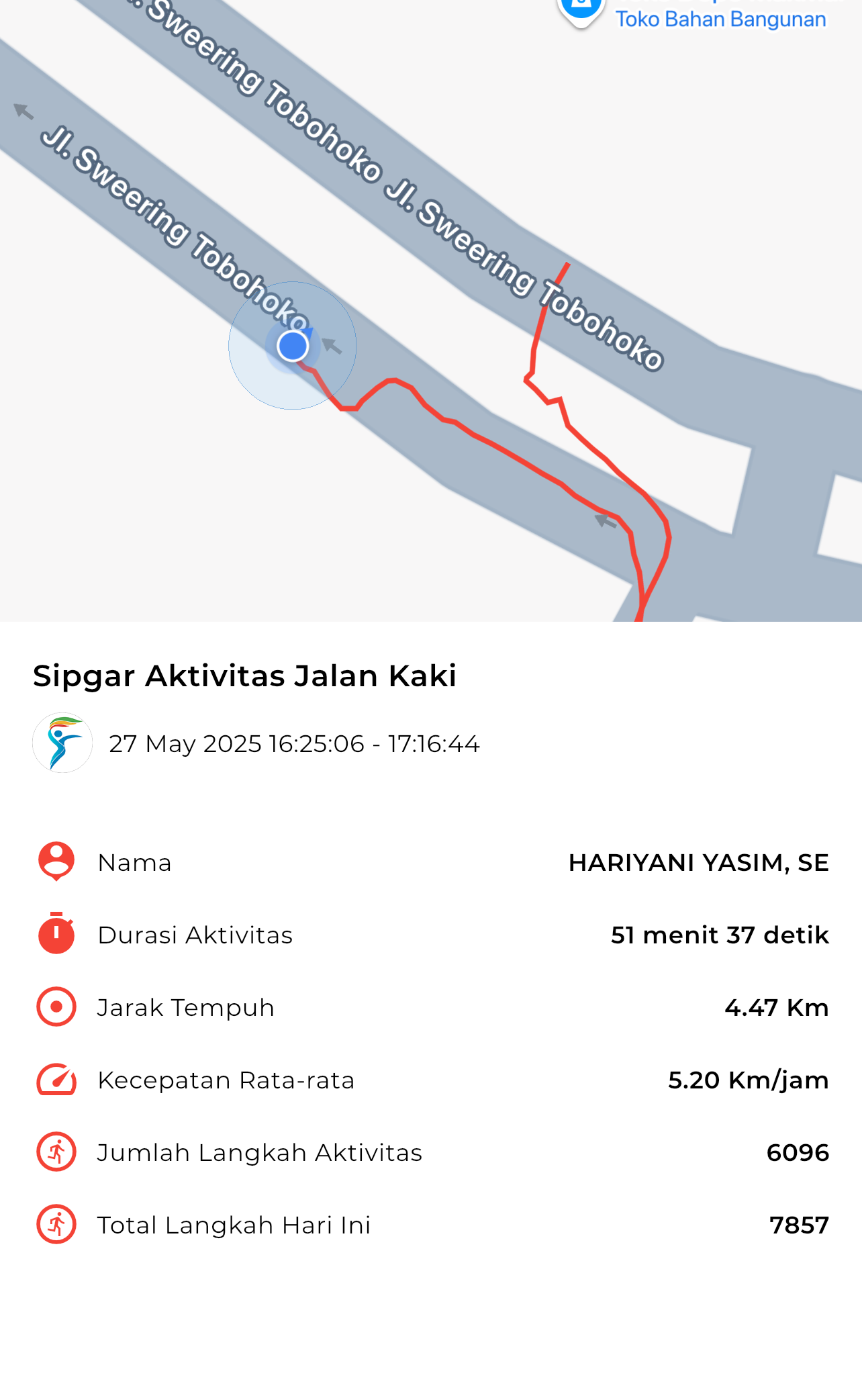Click the runner icon for Total Langkah Hari Ini
Screen dimensions: 862x1400
click(x=56, y=1225)
